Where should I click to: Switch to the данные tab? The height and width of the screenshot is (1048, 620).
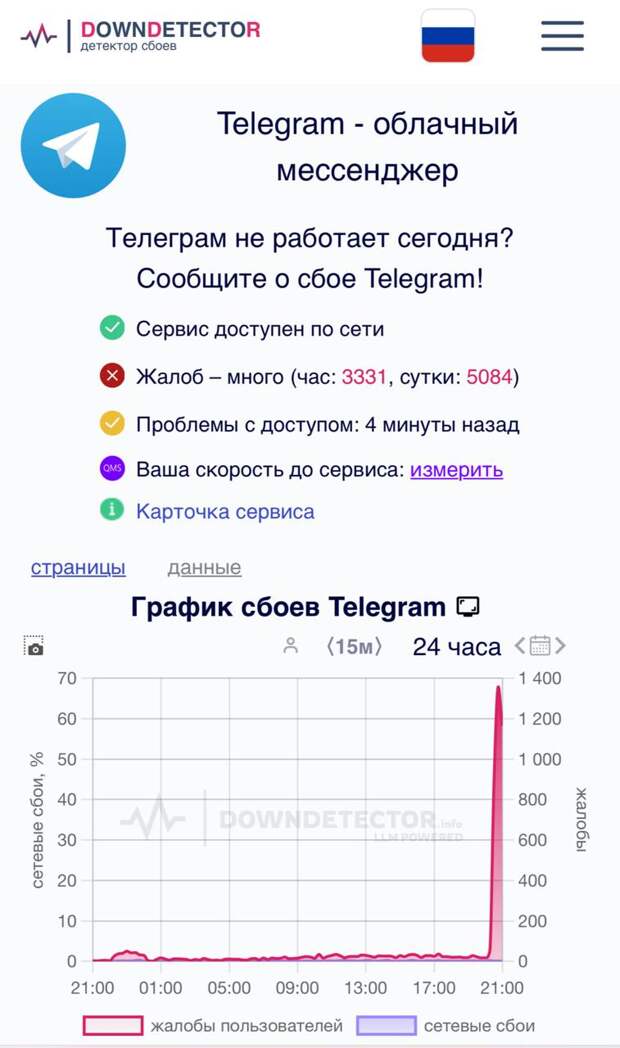tap(204, 567)
